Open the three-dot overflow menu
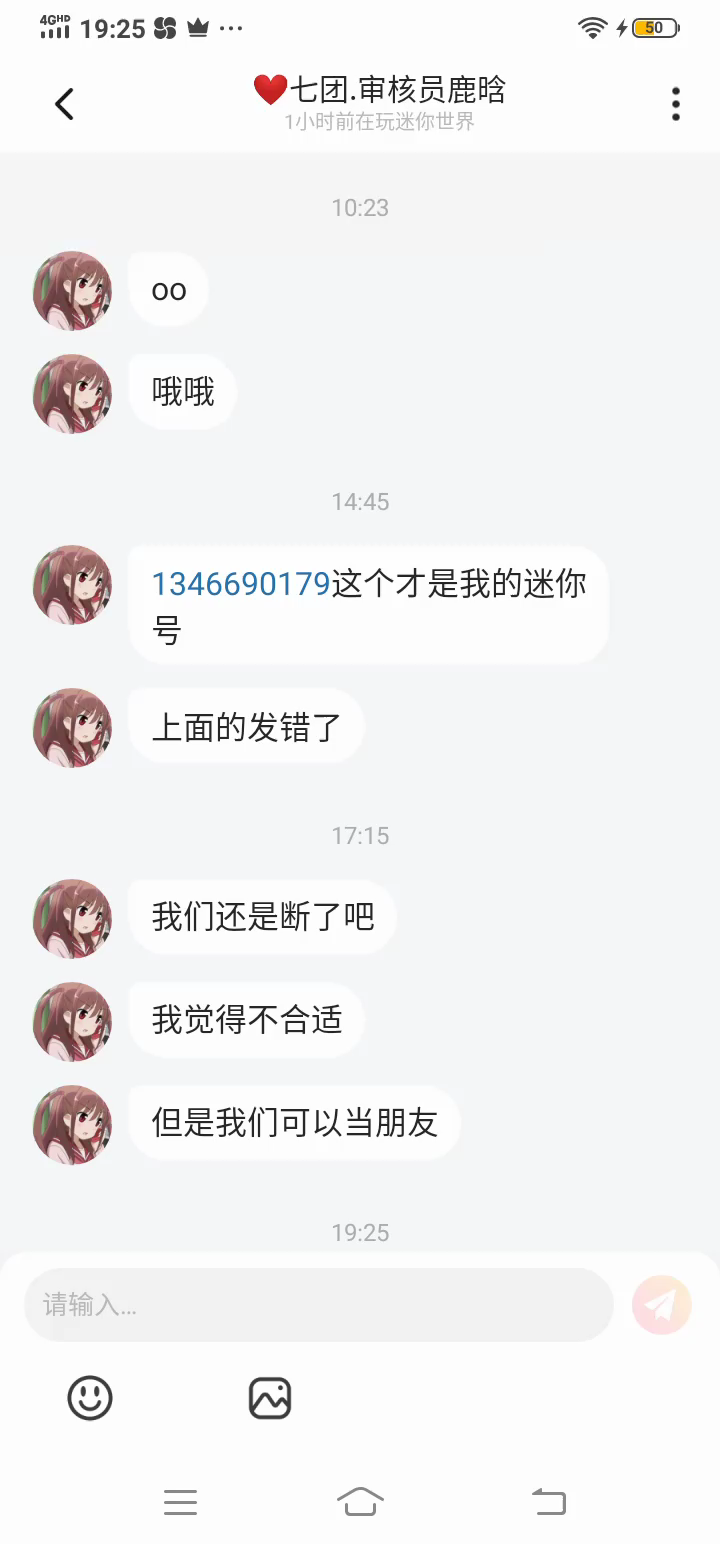720x1544 pixels. 676,104
